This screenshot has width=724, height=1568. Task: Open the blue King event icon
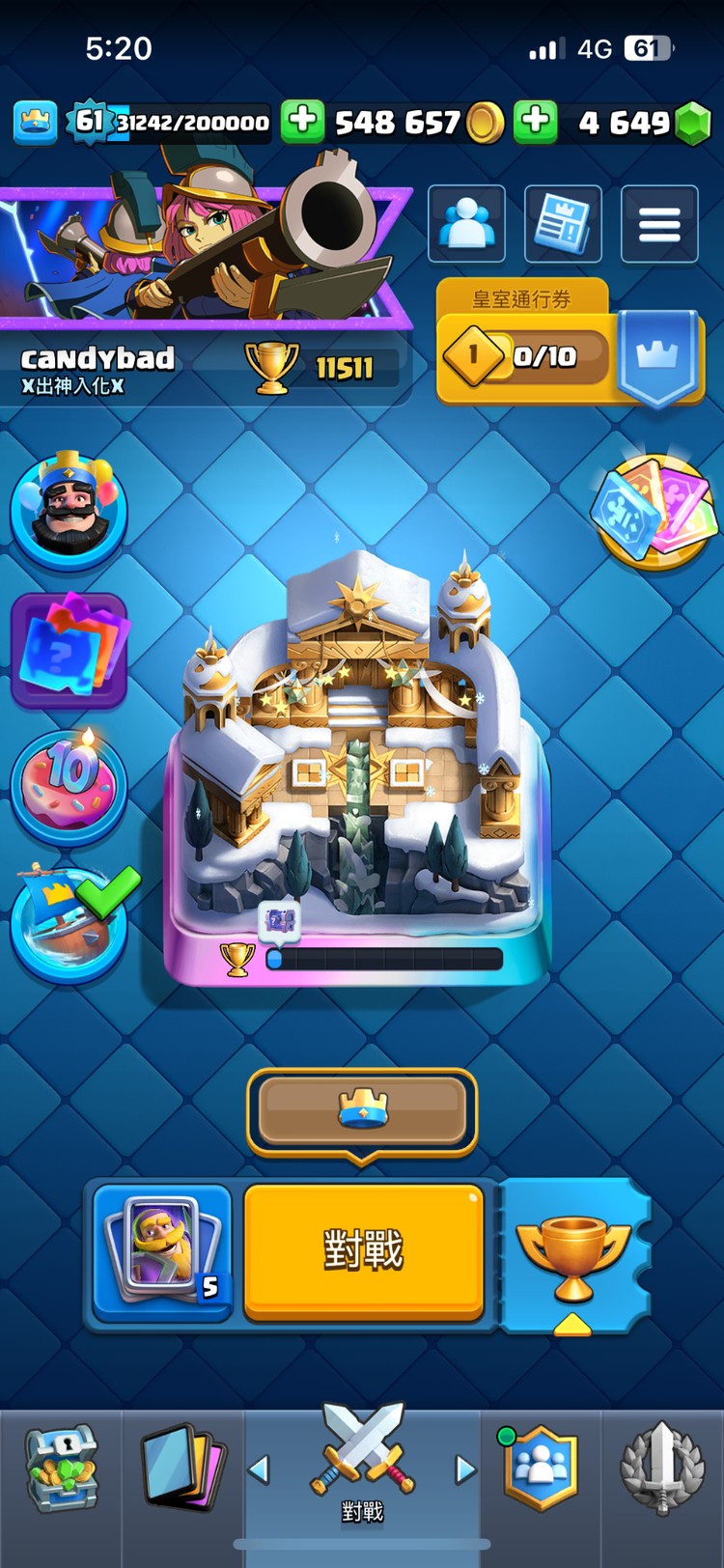pyautogui.click(x=69, y=510)
